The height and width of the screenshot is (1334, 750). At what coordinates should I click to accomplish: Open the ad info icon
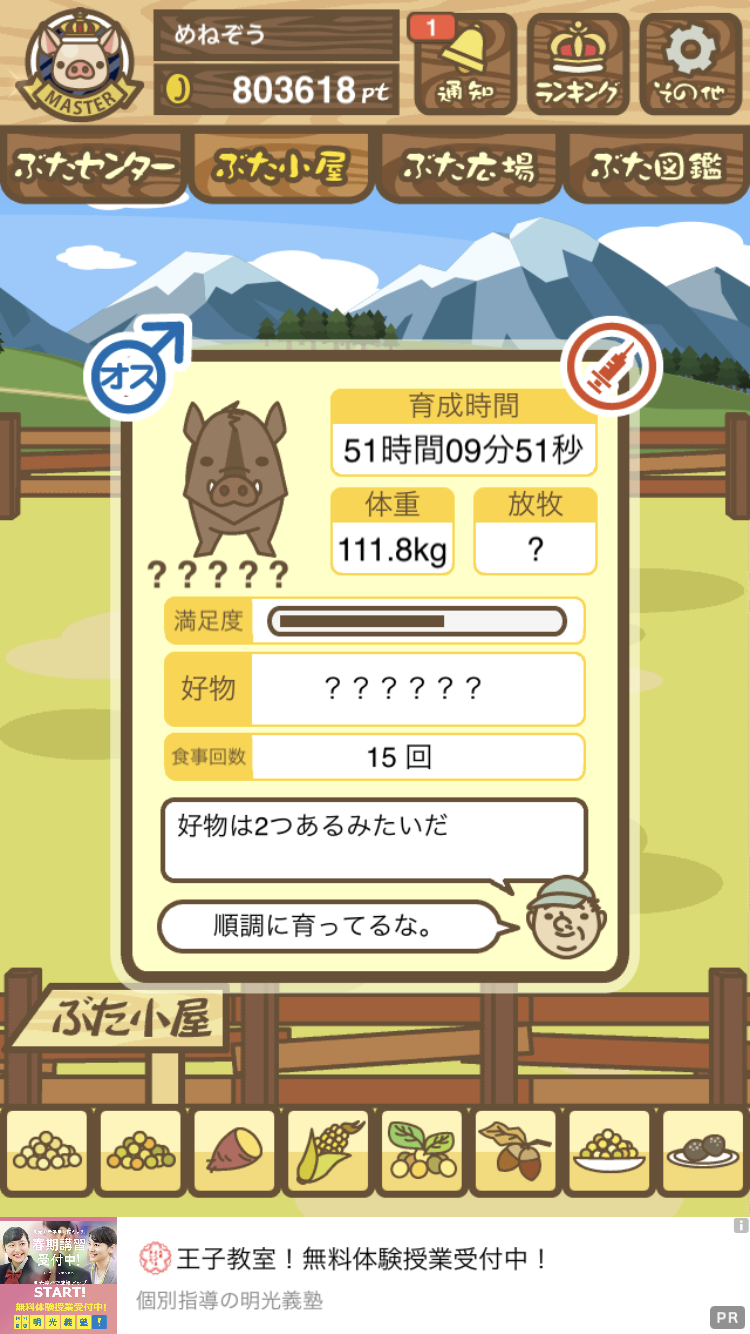(x=740, y=1225)
